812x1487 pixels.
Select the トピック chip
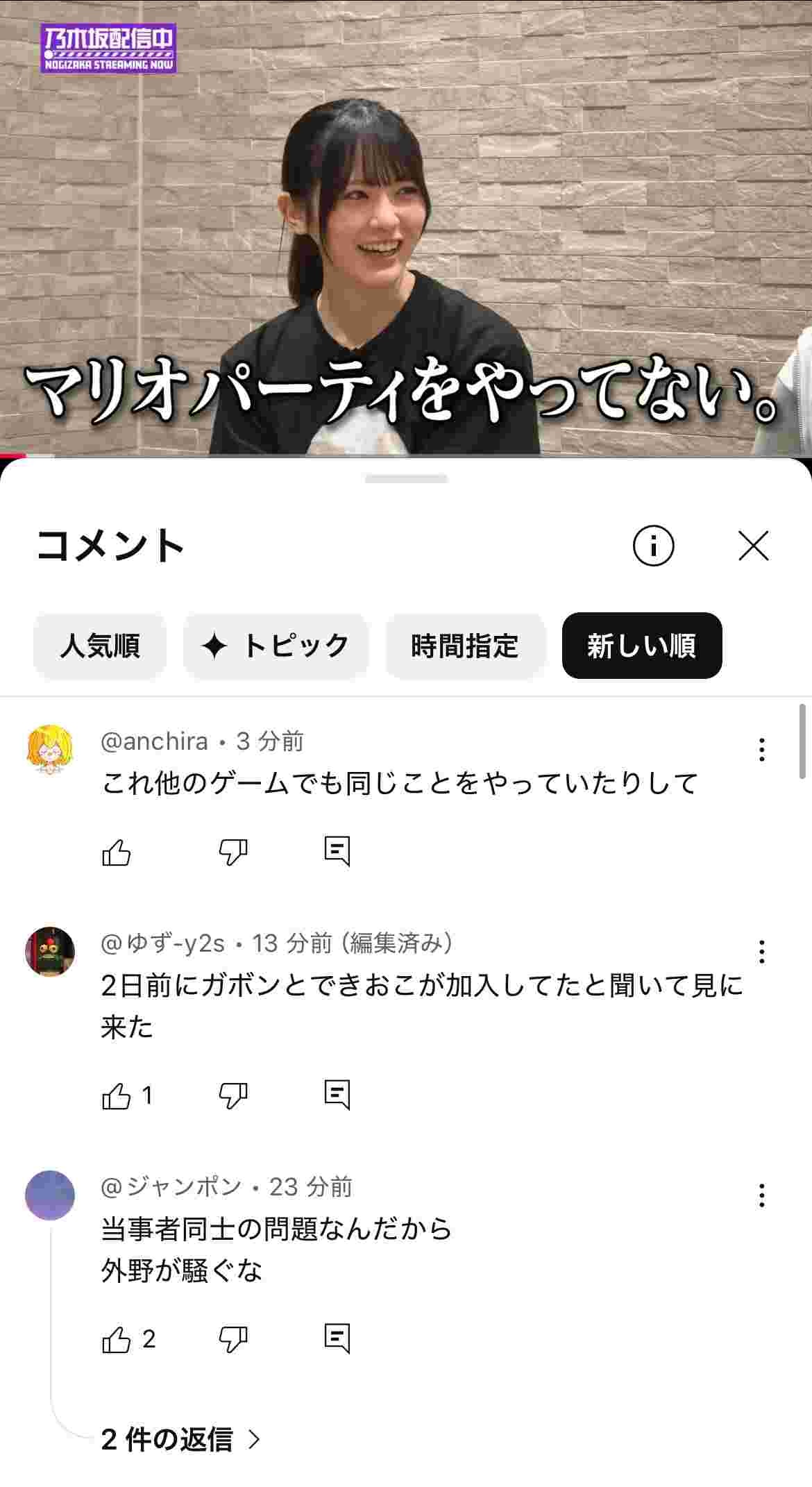(276, 646)
